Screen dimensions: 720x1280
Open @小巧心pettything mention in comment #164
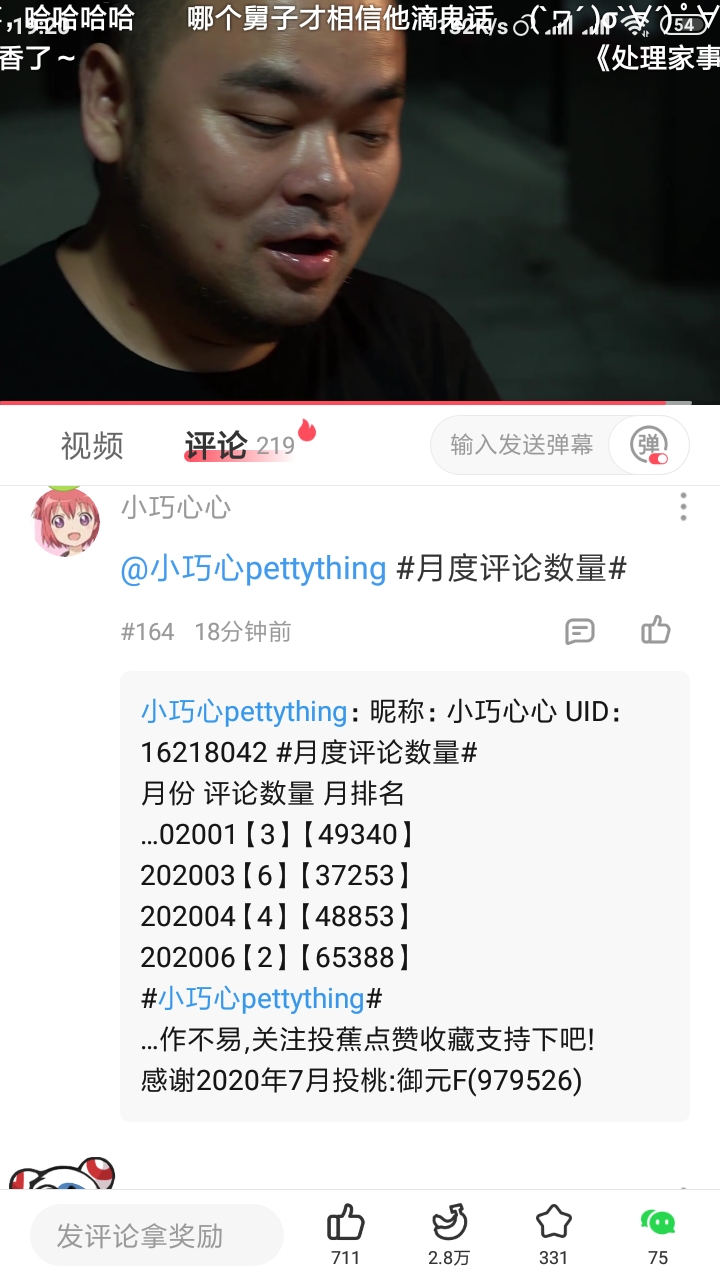253,569
